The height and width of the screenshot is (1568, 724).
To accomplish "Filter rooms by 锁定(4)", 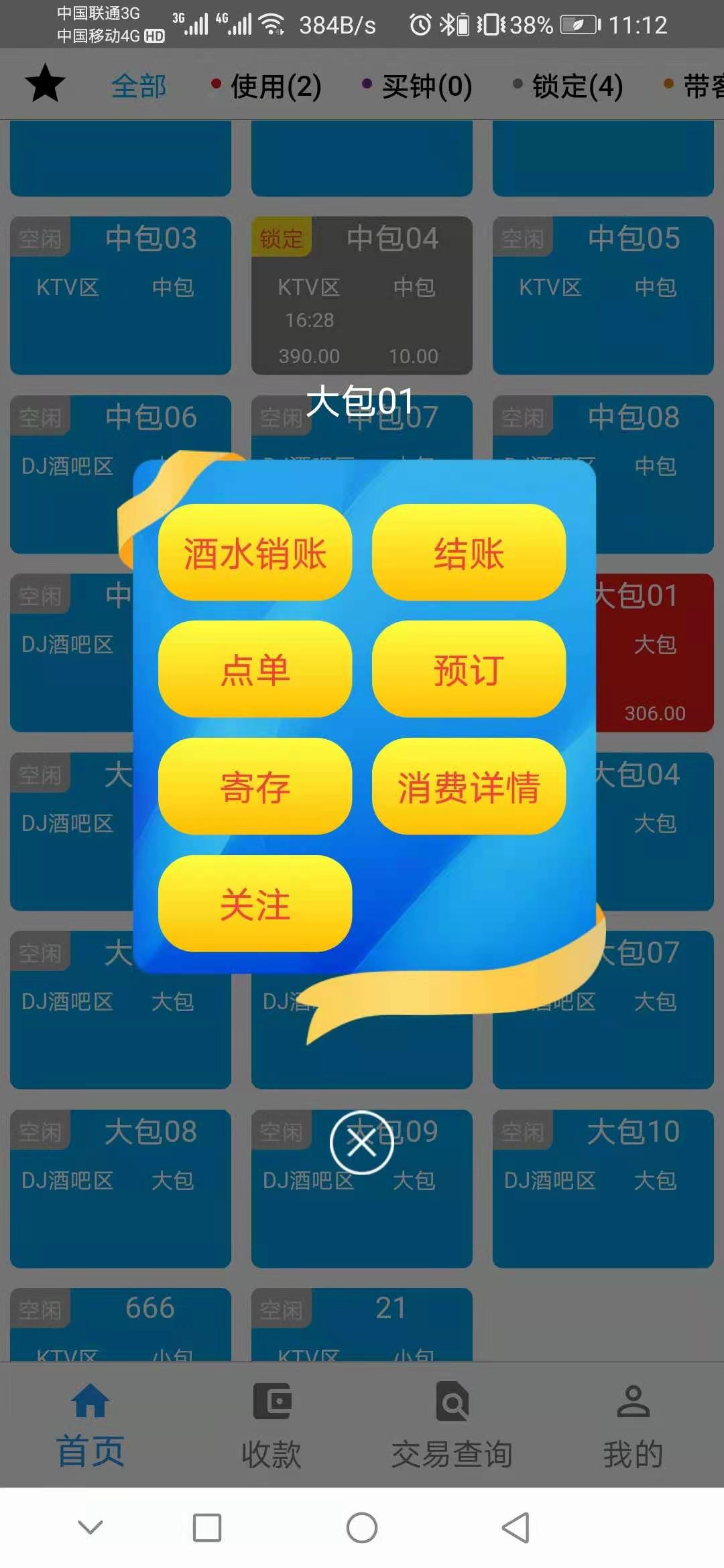I will 568,86.
